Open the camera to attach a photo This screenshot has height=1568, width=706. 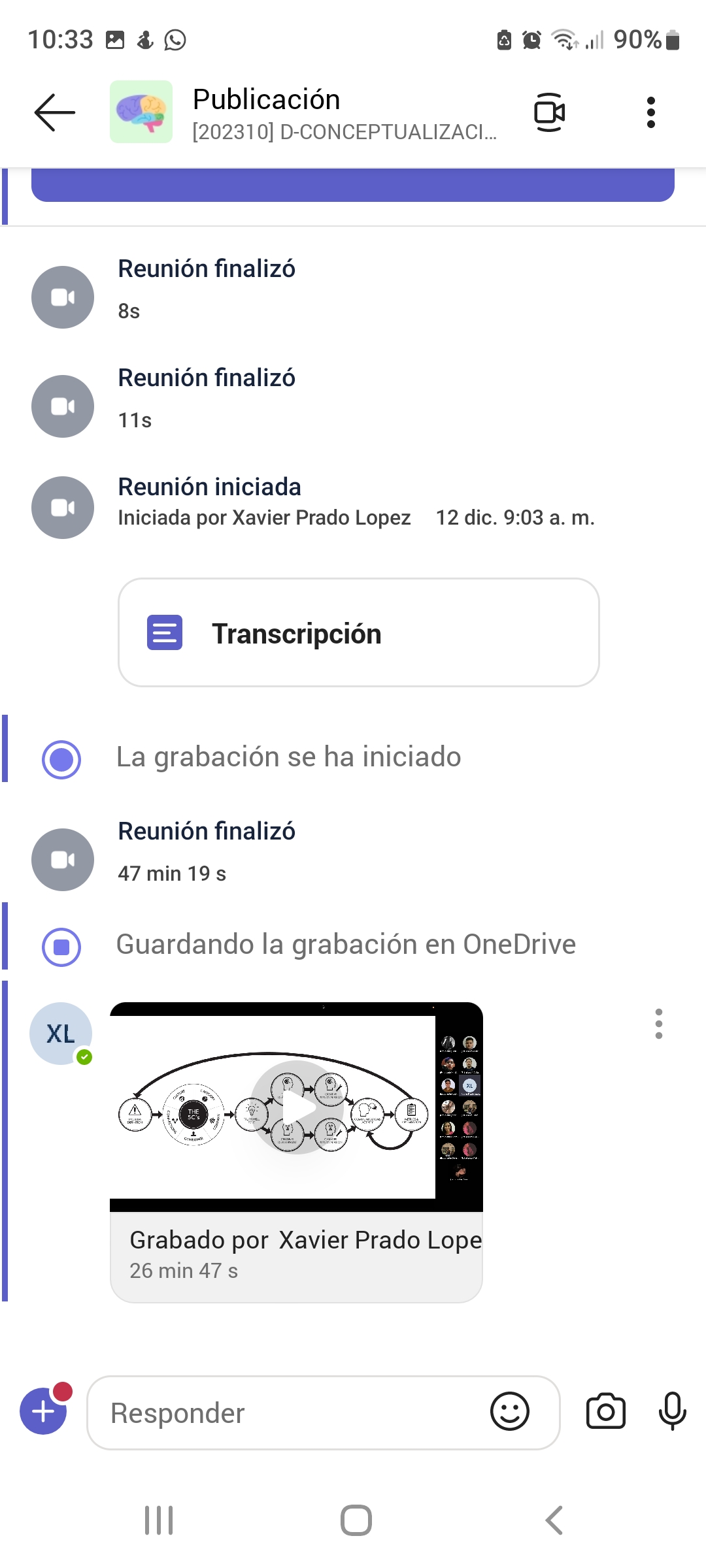[605, 1411]
